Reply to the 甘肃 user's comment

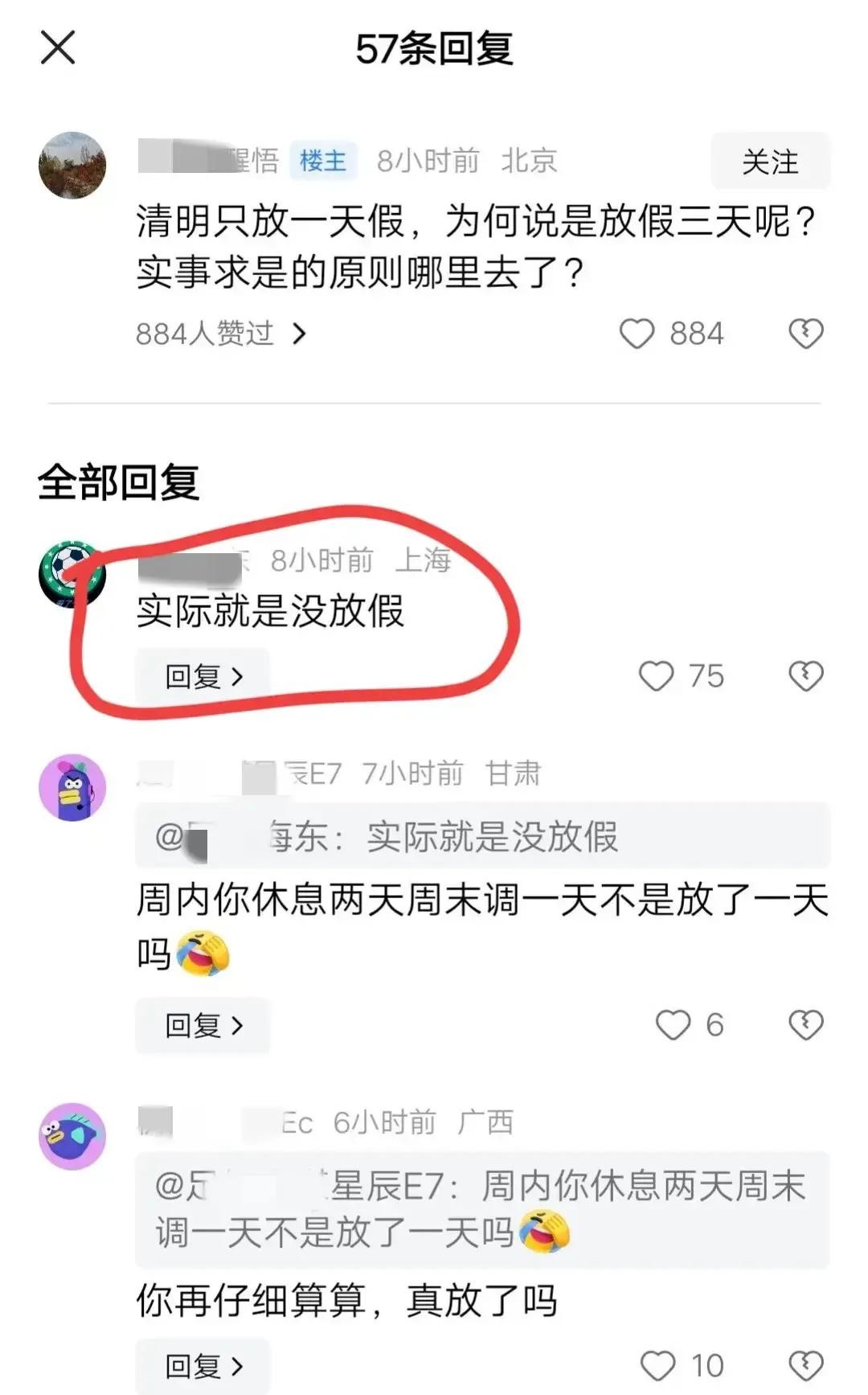pyautogui.click(x=203, y=1025)
